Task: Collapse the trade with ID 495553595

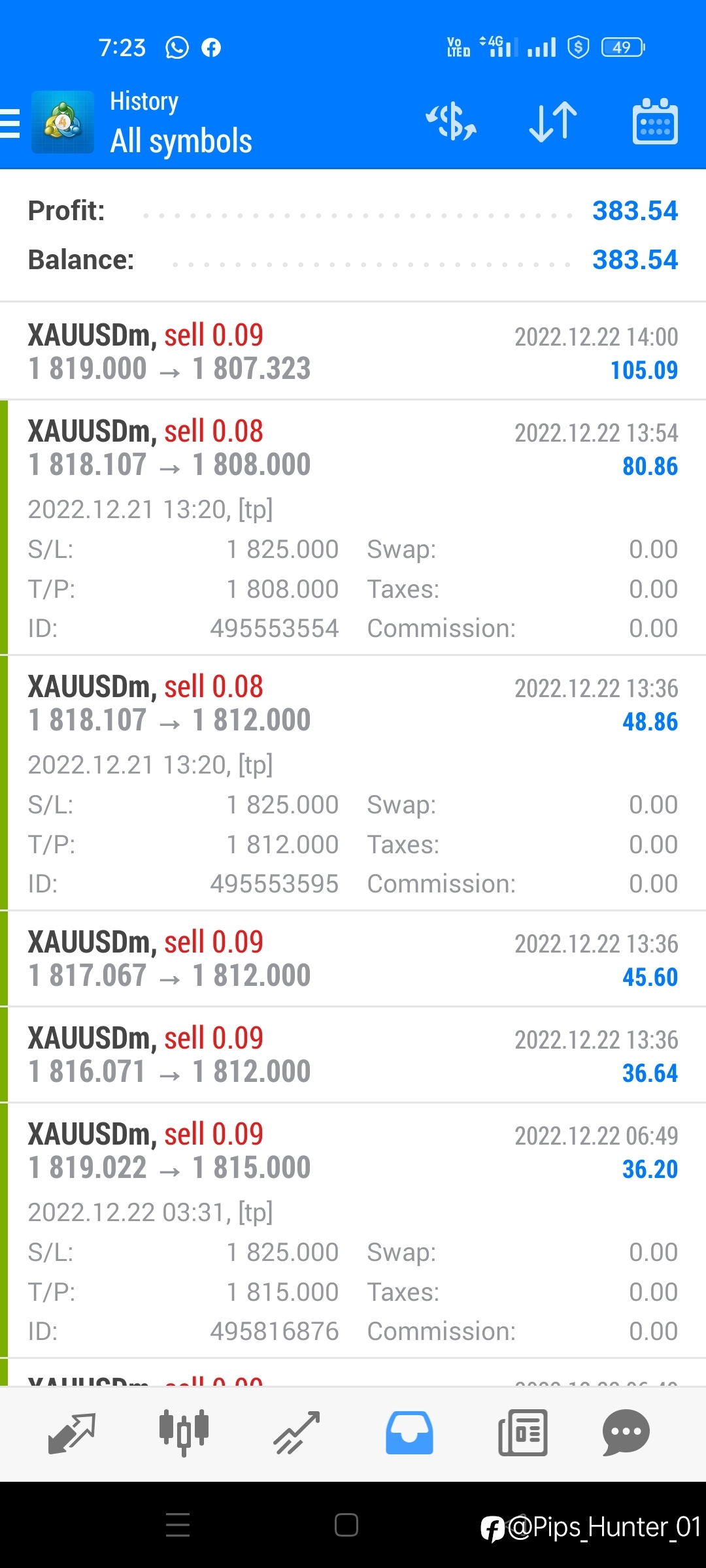Action: click(x=353, y=783)
